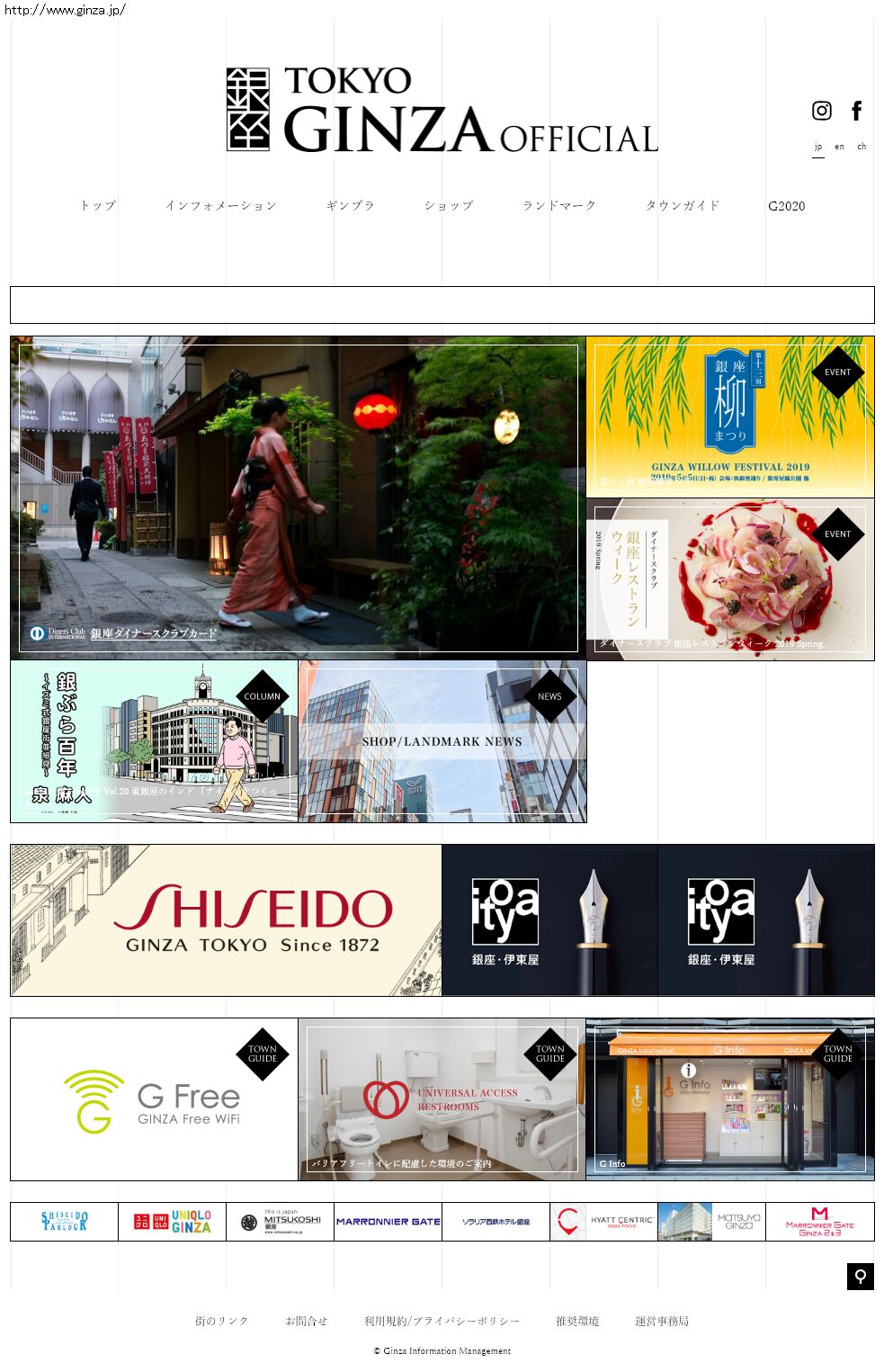Open the Shop/Landmark News tile
Screen dimensions: 884x1372
click(x=442, y=742)
